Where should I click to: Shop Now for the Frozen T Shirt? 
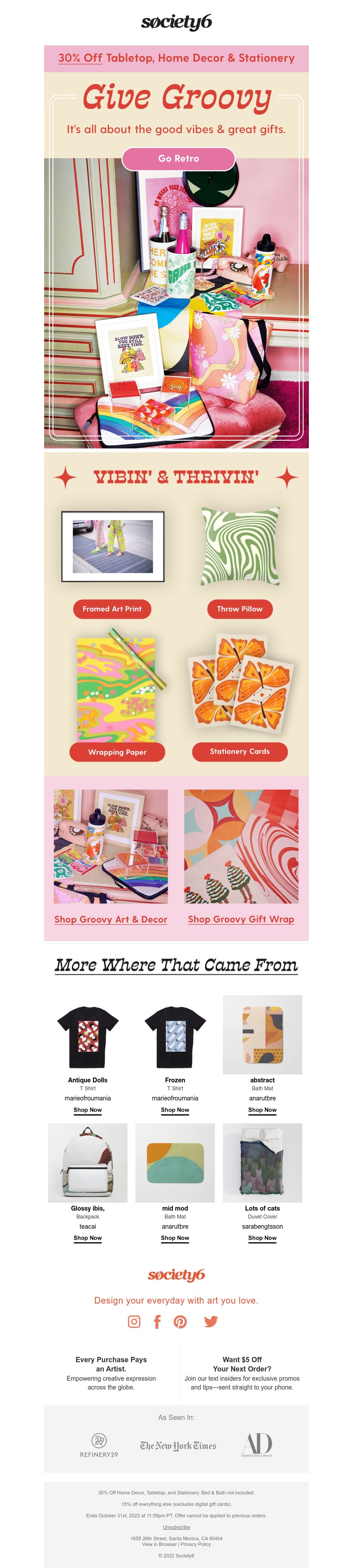coord(175,1110)
